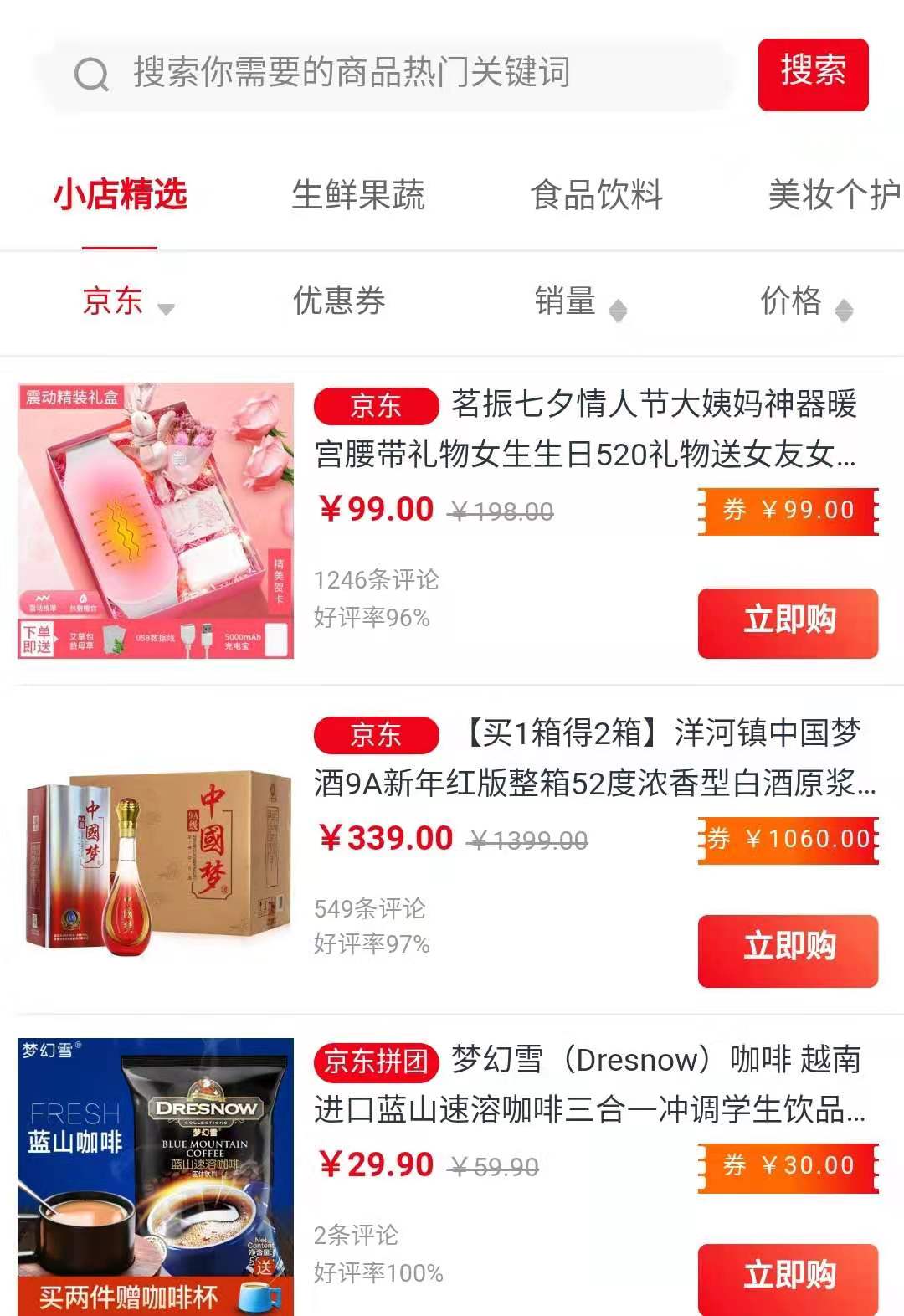The image size is (904, 1316).
Task: Open the 茗振 warming belt gift box listing
Action: point(584,429)
